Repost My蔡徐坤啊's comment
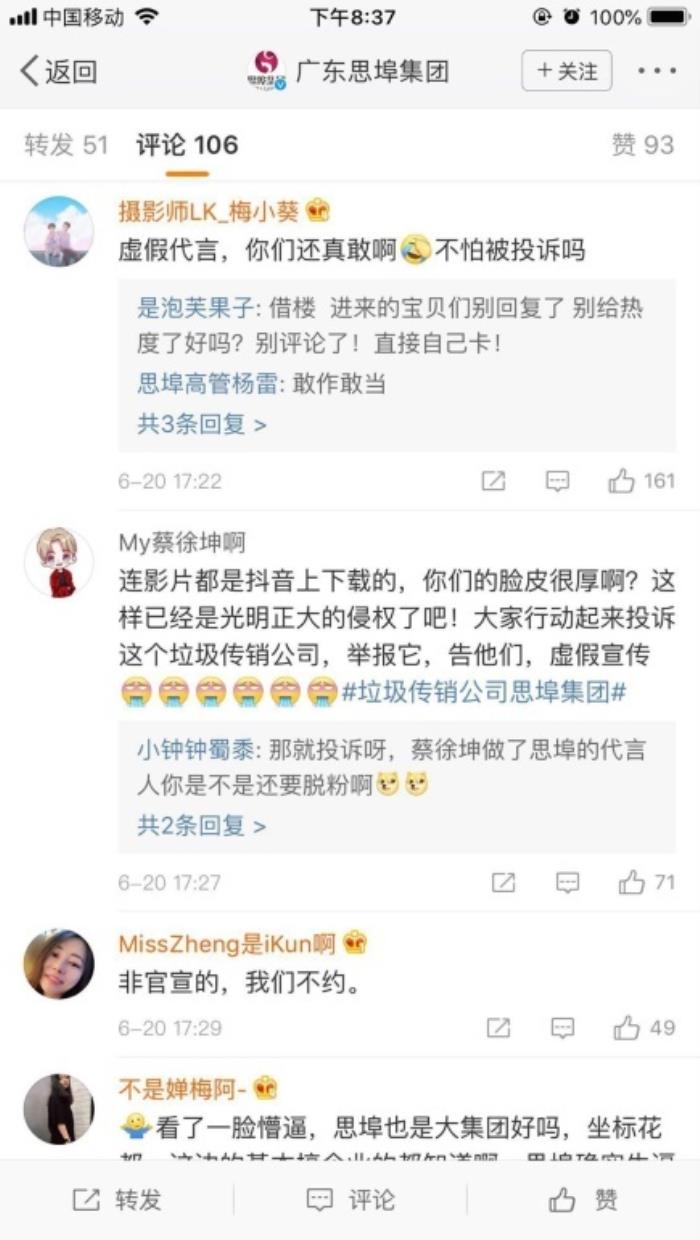 (x=503, y=882)
